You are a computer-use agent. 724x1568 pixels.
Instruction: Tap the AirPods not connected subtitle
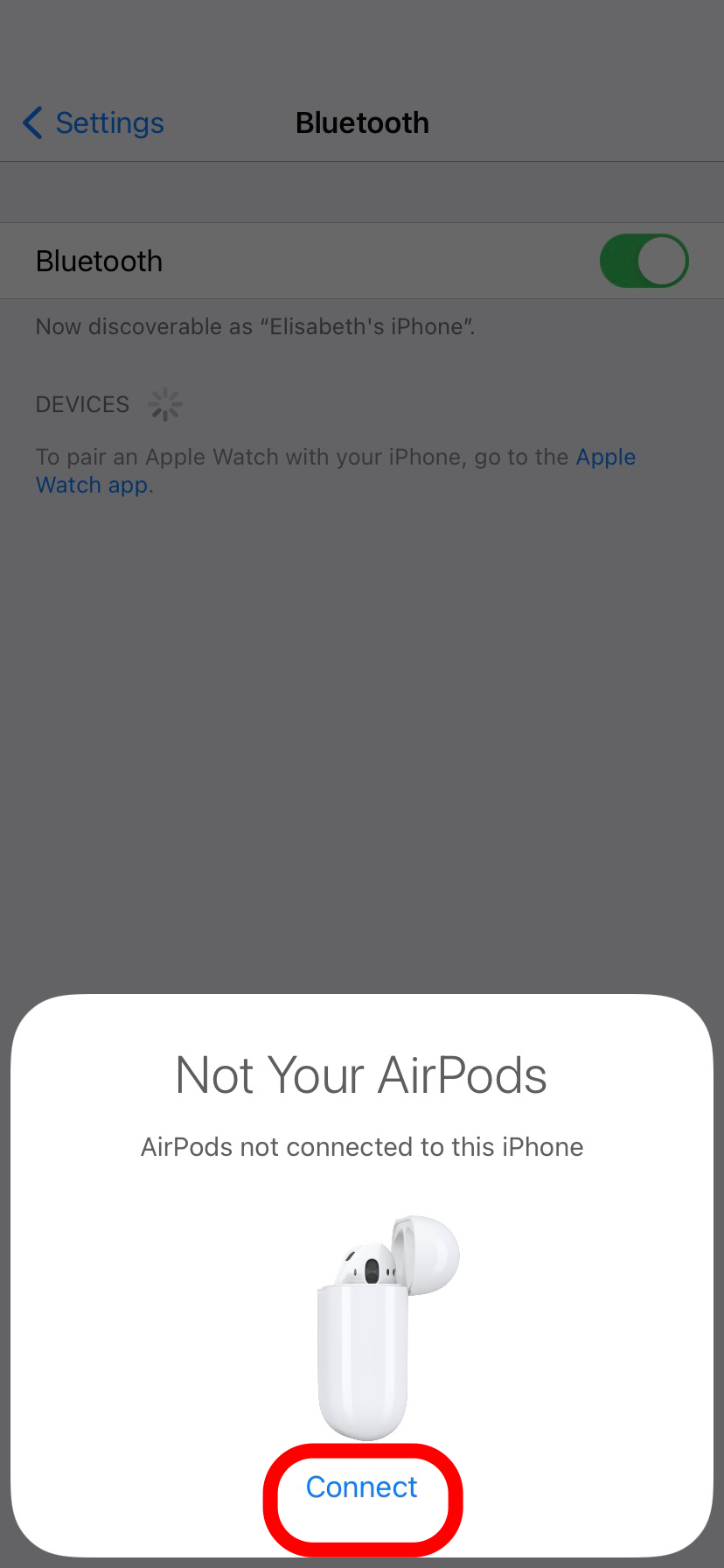(x=362, y=1146)
